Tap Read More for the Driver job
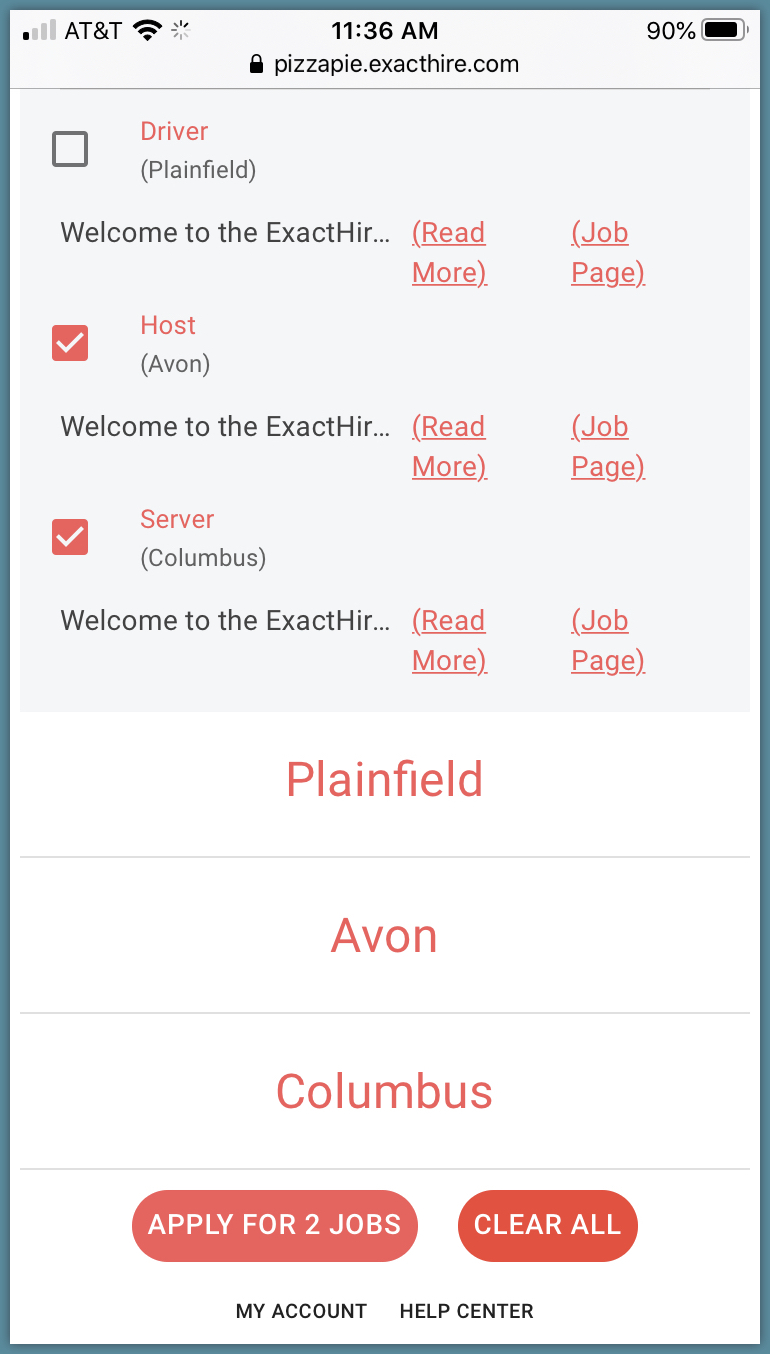 (449, 252)
